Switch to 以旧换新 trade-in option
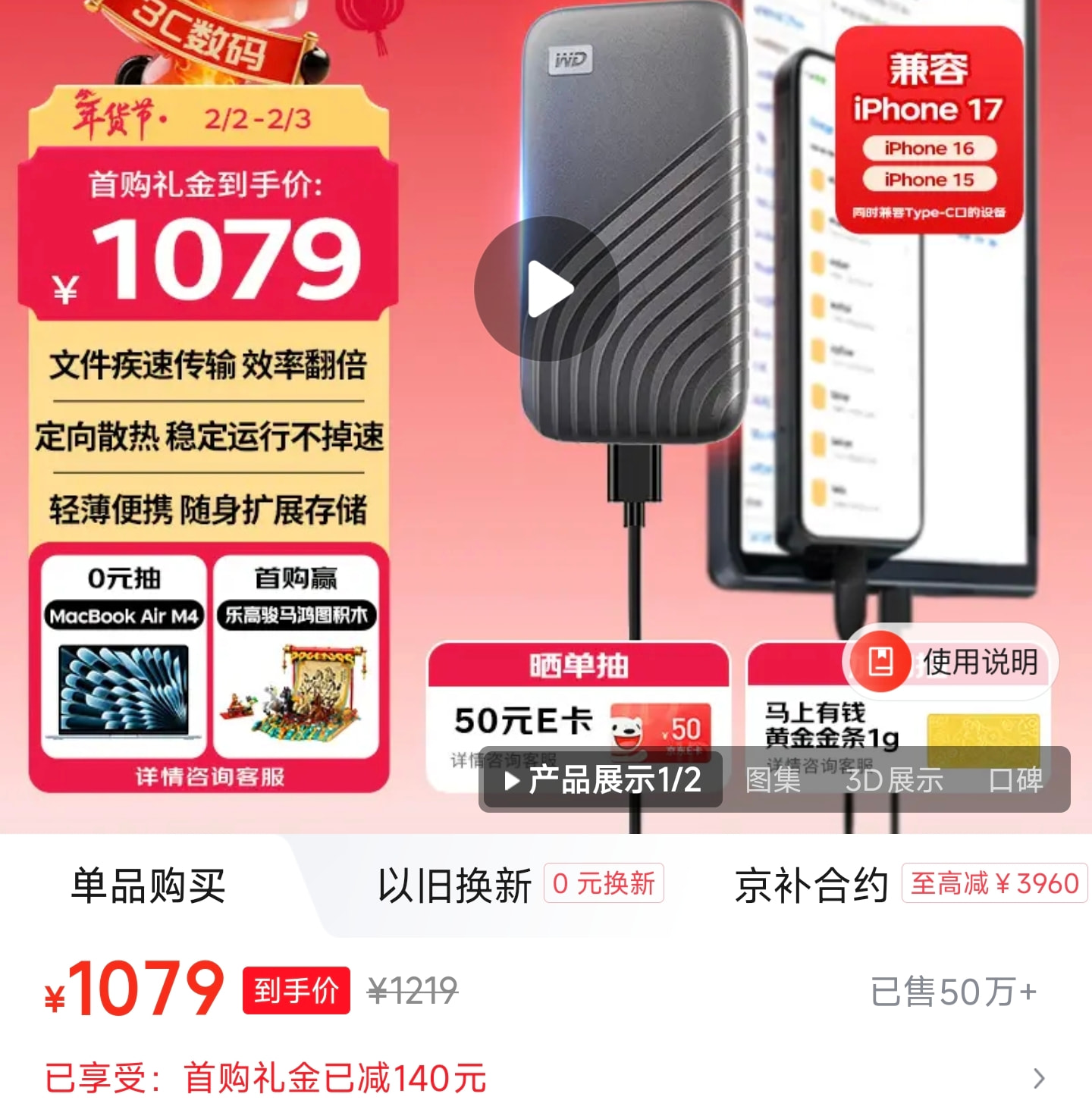Screen dimensions: 1092x1119 tap(455, 885)
